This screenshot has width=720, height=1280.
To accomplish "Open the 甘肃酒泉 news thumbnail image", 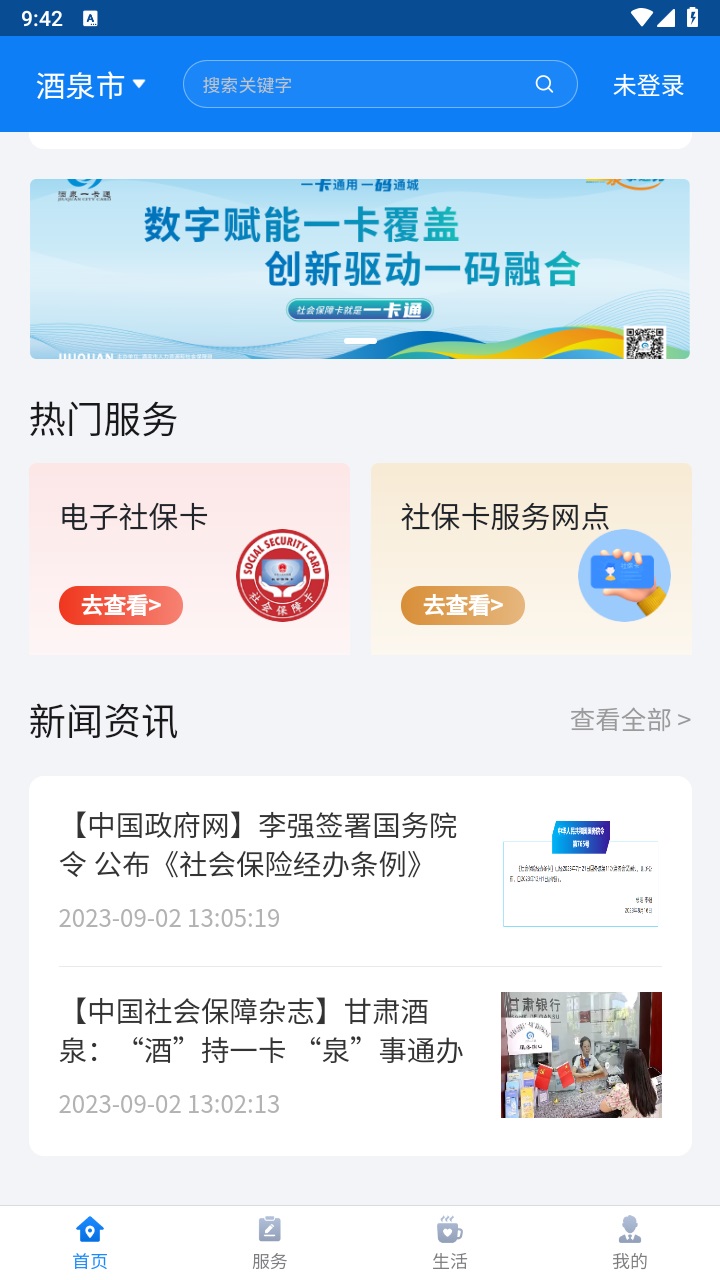I will [580, 1054].
